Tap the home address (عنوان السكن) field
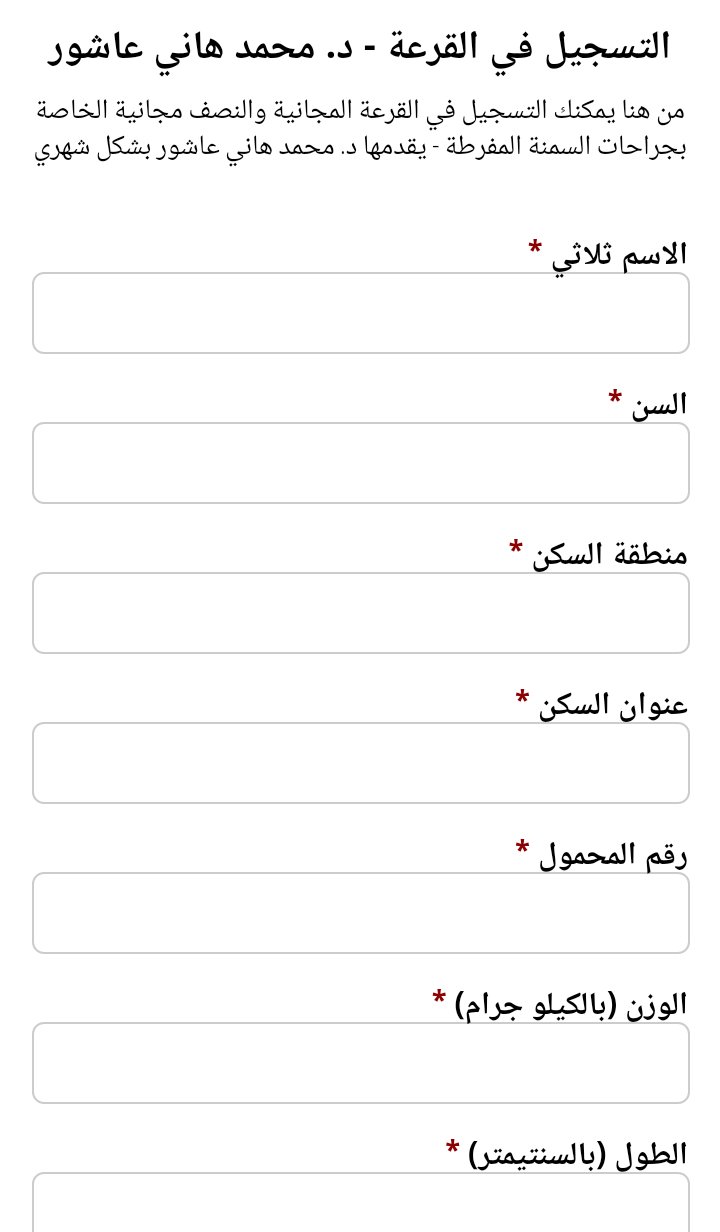720x1232 pixels. 360,763
